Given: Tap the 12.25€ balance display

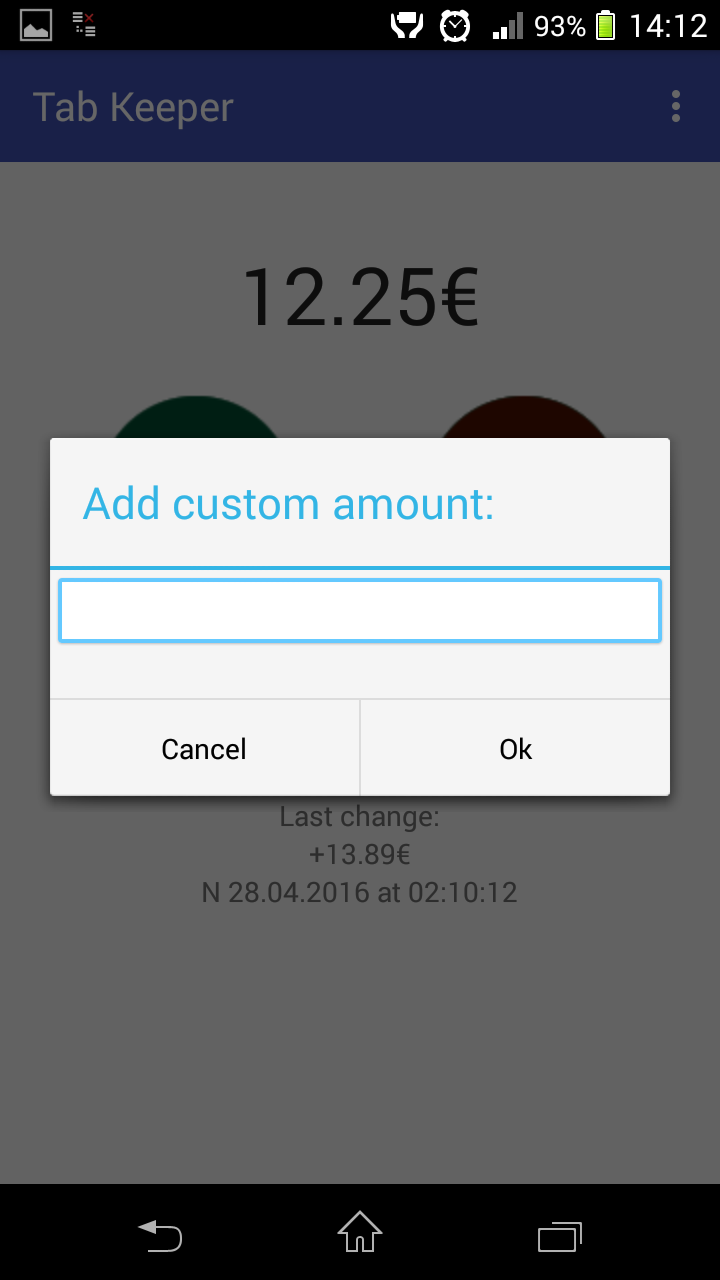Looking at the screenshot, I should 360,296.
